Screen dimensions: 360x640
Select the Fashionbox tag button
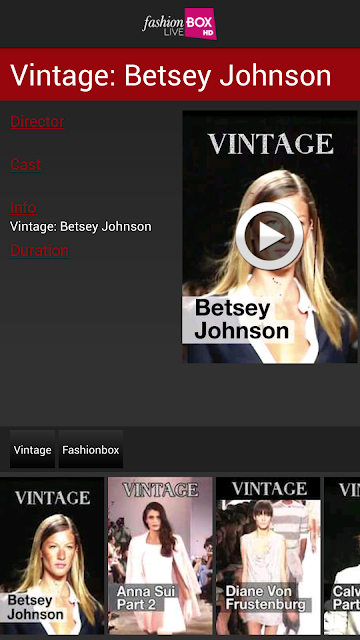(91, 449)
